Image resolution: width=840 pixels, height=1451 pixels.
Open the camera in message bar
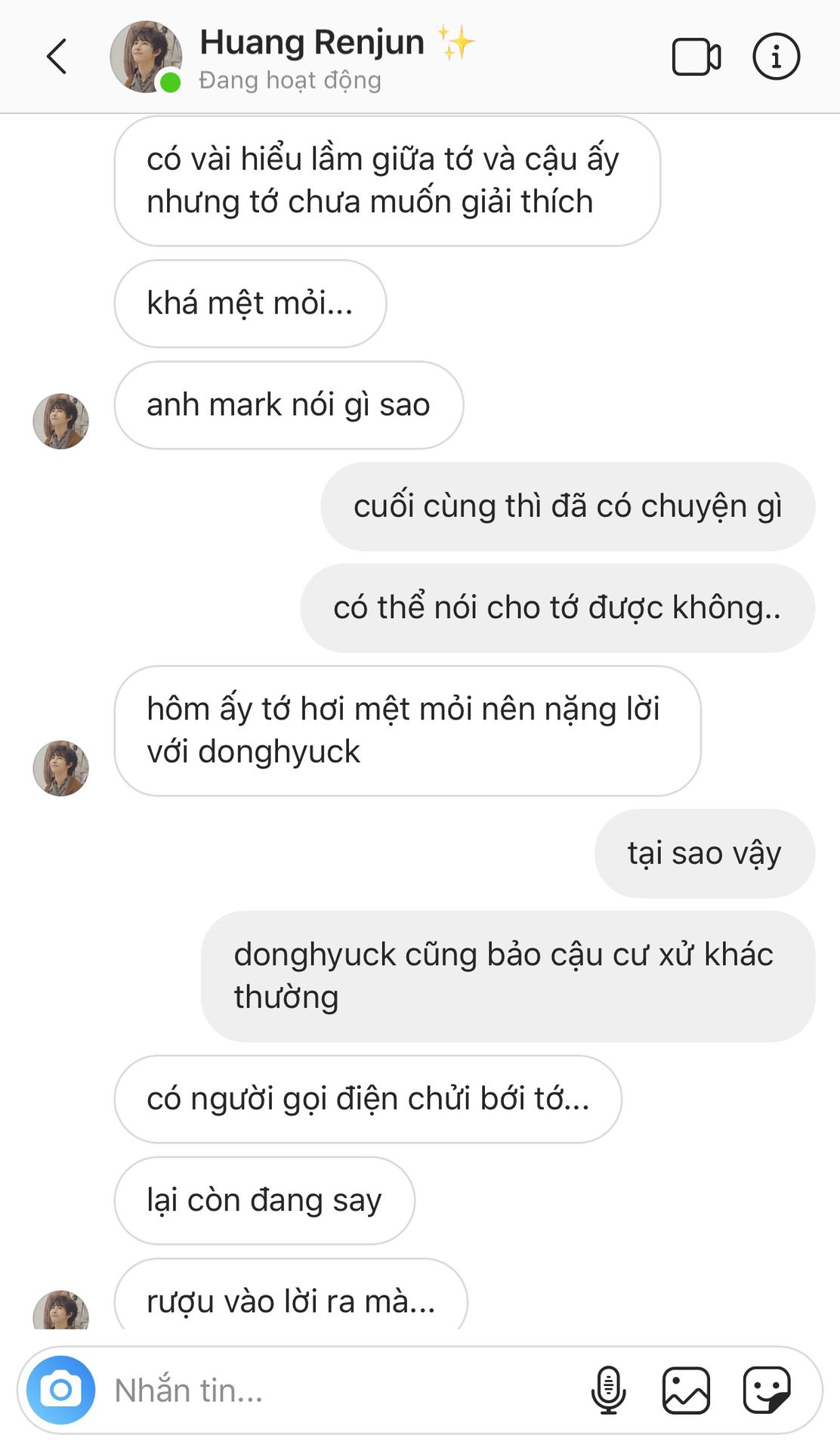(x=61, y=1390)
